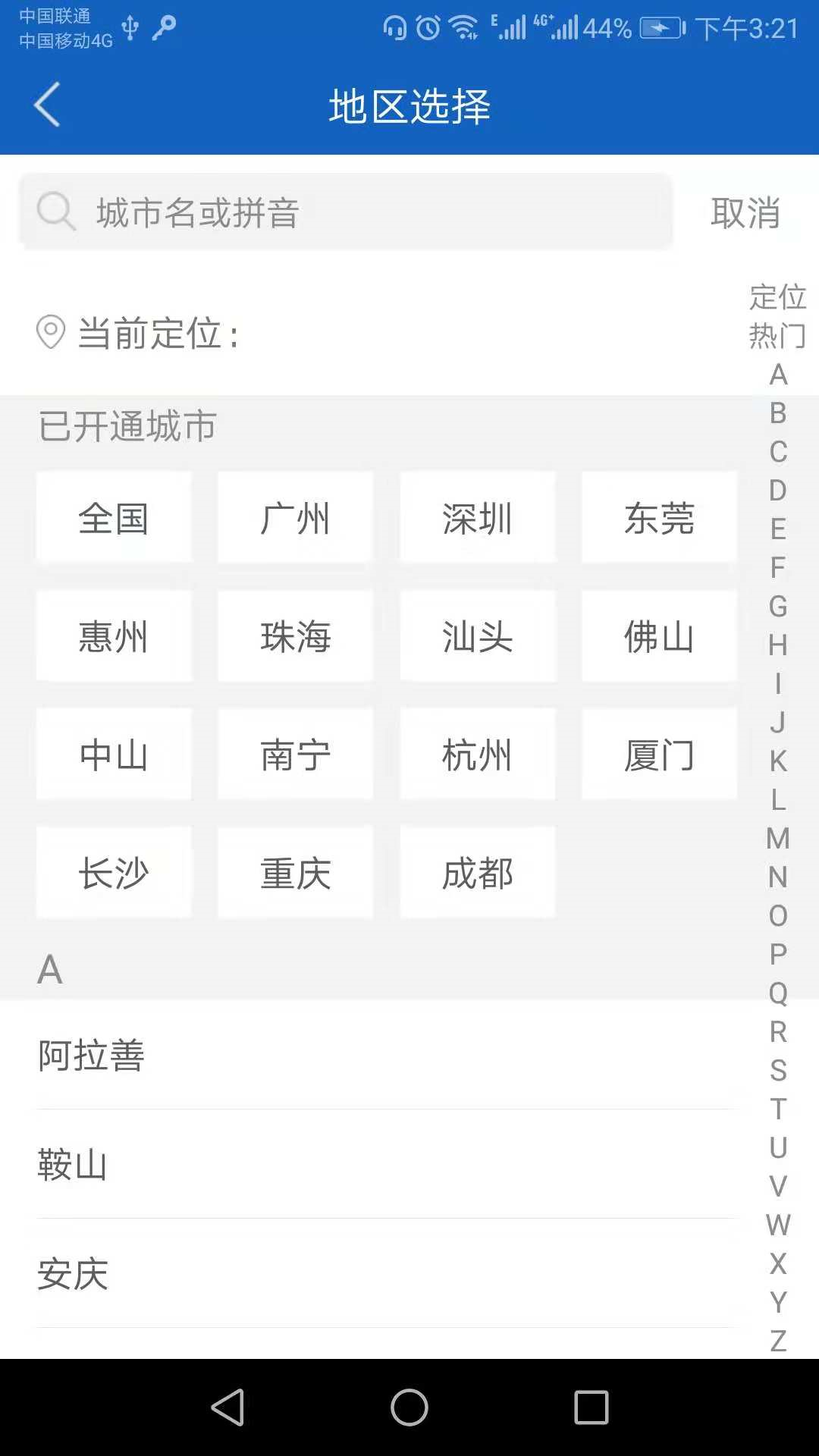Choose 安庆 from the city list

point(73,1273)
